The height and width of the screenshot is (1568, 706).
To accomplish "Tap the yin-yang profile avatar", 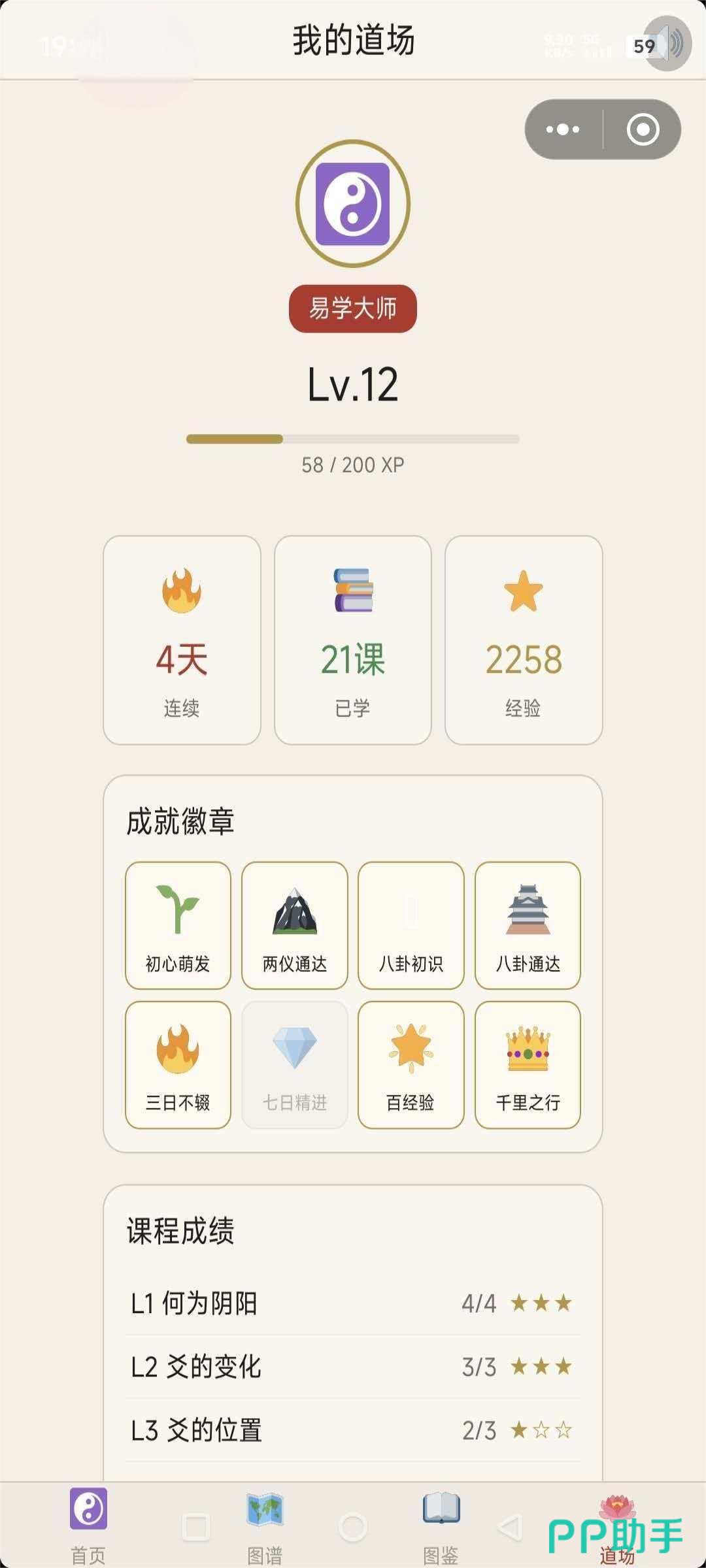I will (x=353, y=203).
